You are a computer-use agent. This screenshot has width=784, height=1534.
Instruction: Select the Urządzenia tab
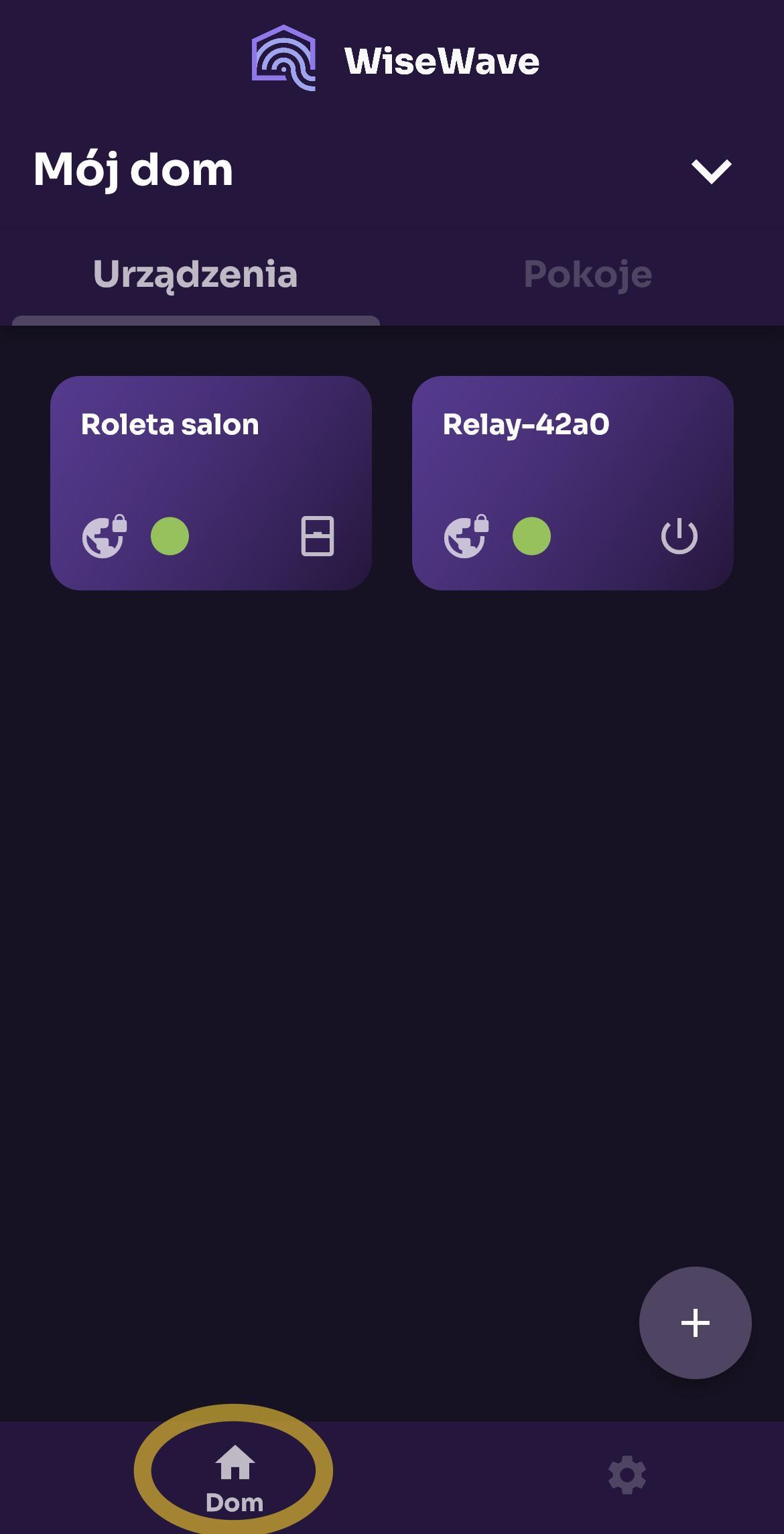195,275
